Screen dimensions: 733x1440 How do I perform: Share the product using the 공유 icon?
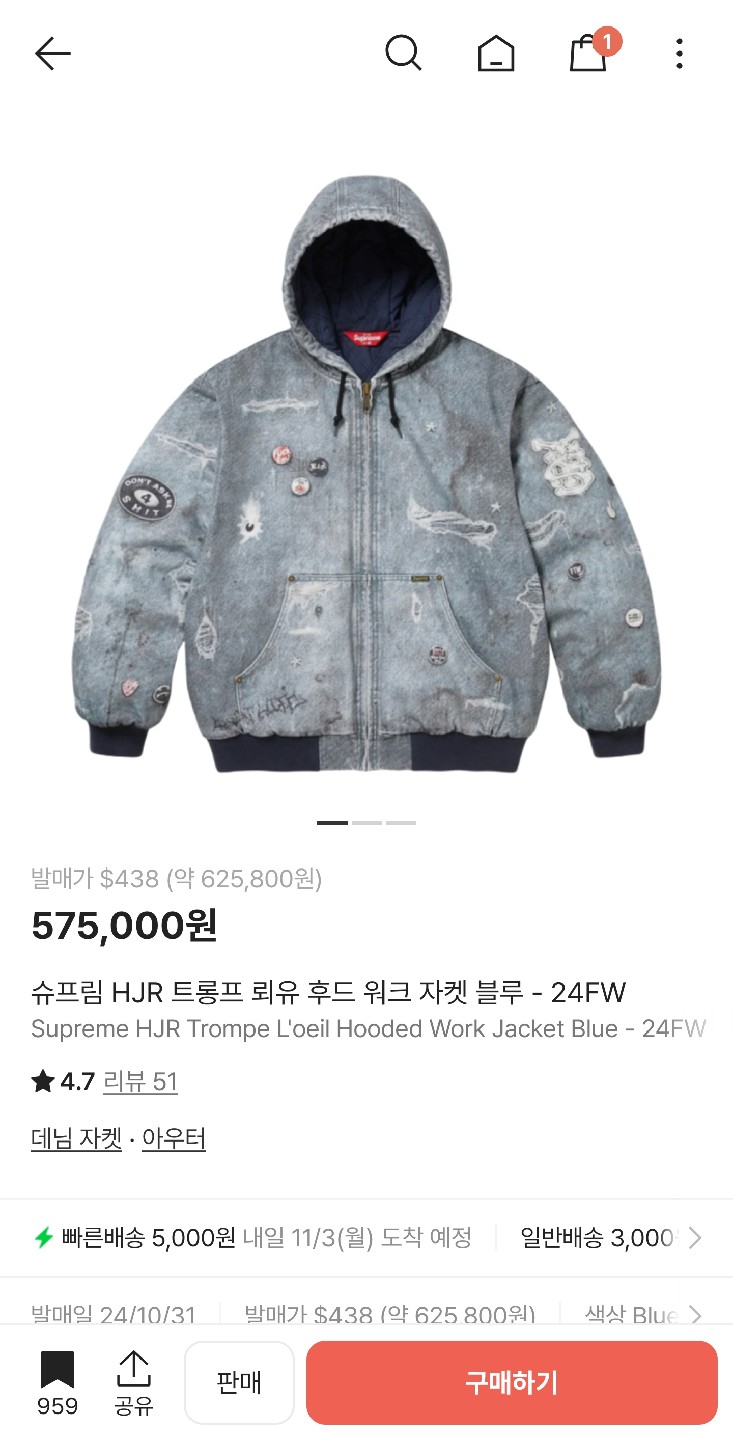point(133,1381)
